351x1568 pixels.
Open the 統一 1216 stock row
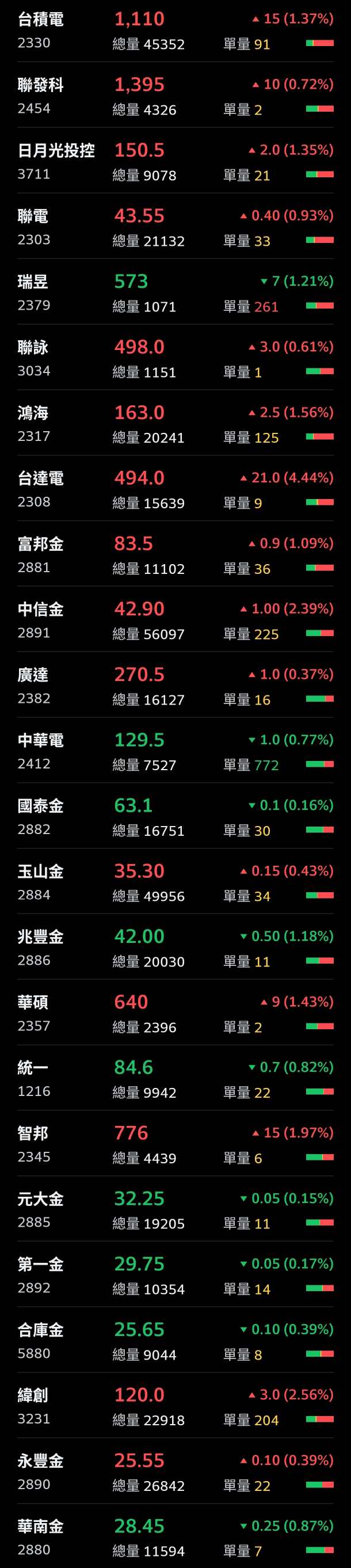click(175, 1079)
